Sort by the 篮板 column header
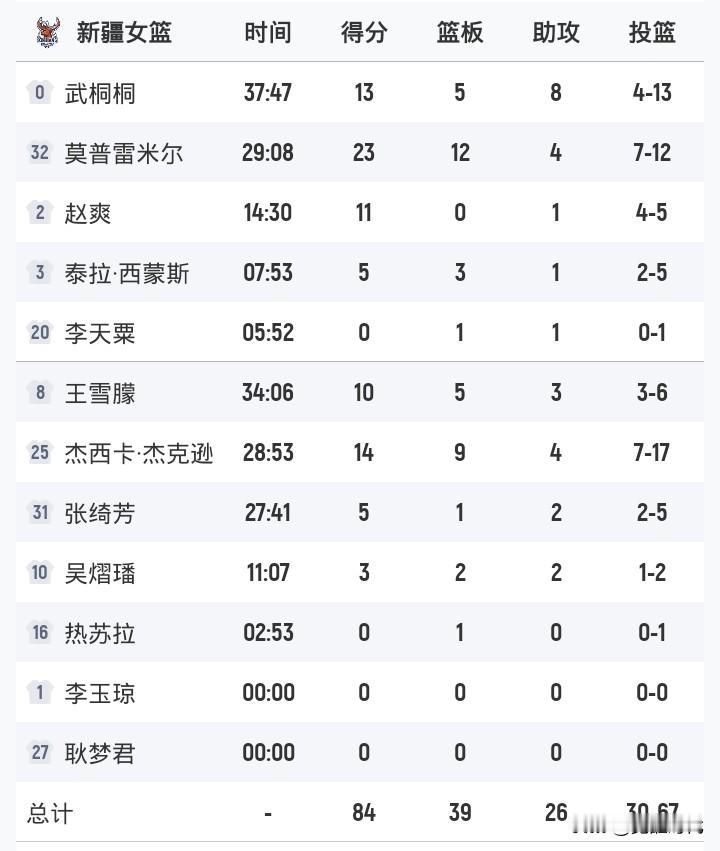This screenshot has height=851, width=720. point(459,31)
